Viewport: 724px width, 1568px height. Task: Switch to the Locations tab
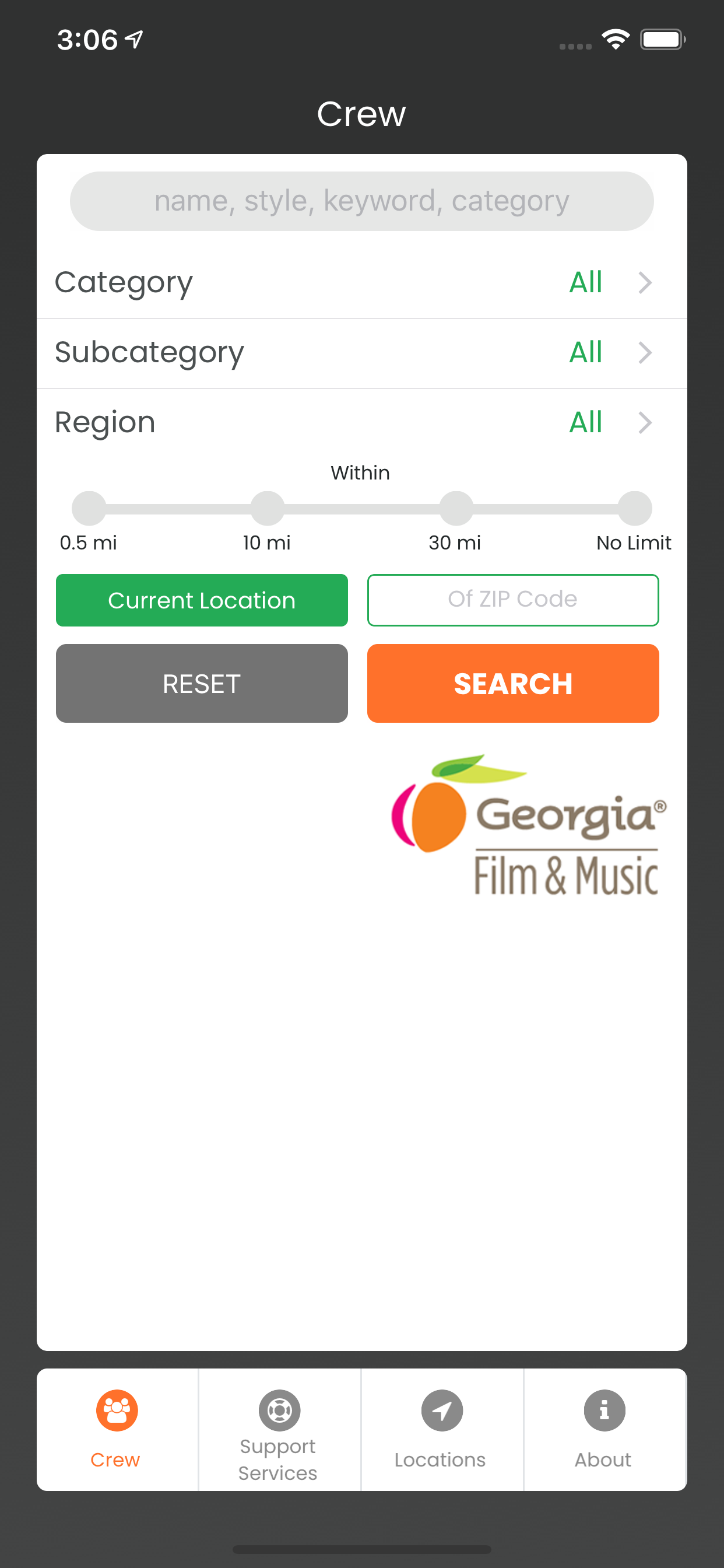[x=442, y=1430]
